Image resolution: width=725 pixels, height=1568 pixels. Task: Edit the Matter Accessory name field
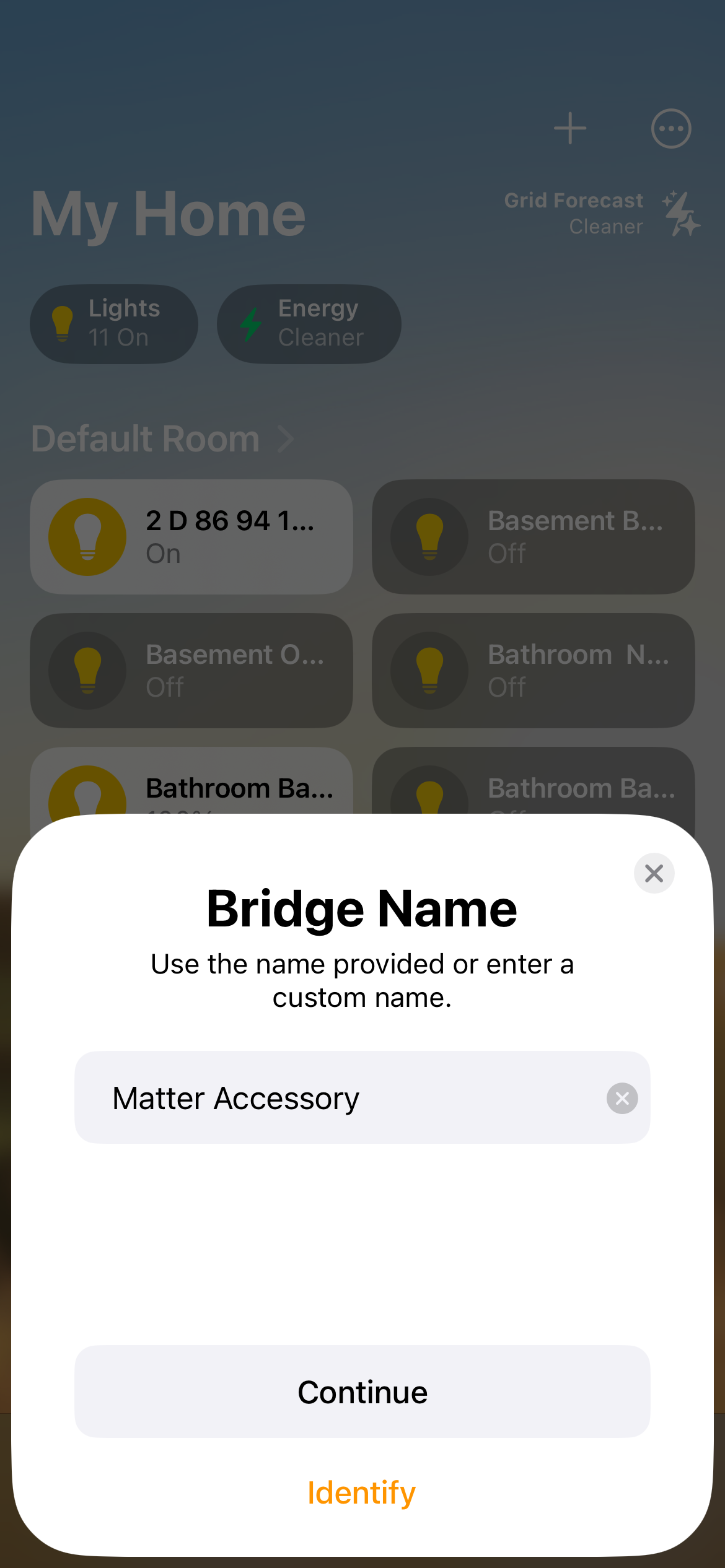[347, 1098]
